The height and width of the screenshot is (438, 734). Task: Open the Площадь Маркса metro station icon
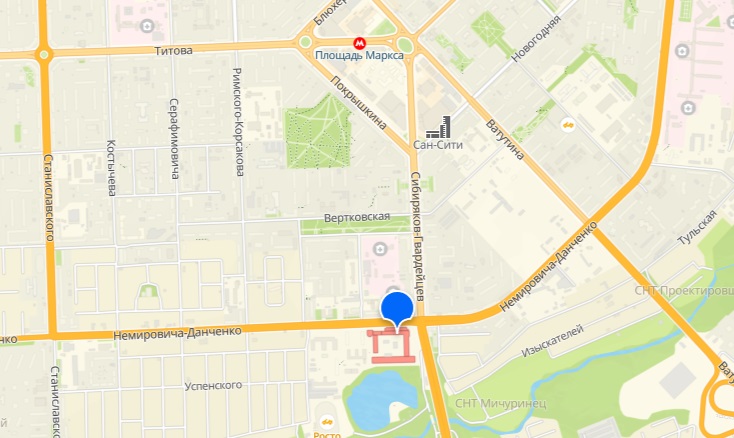[359, 43]
